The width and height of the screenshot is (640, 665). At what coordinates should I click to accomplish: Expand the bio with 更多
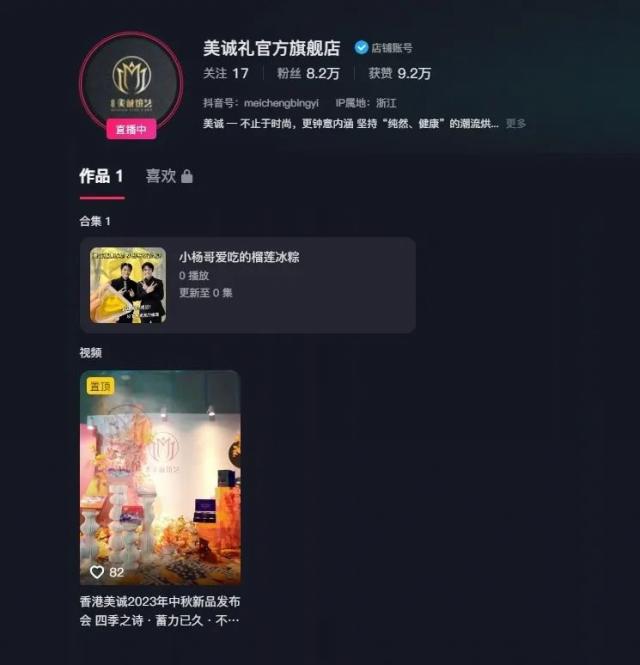[515, 123]
